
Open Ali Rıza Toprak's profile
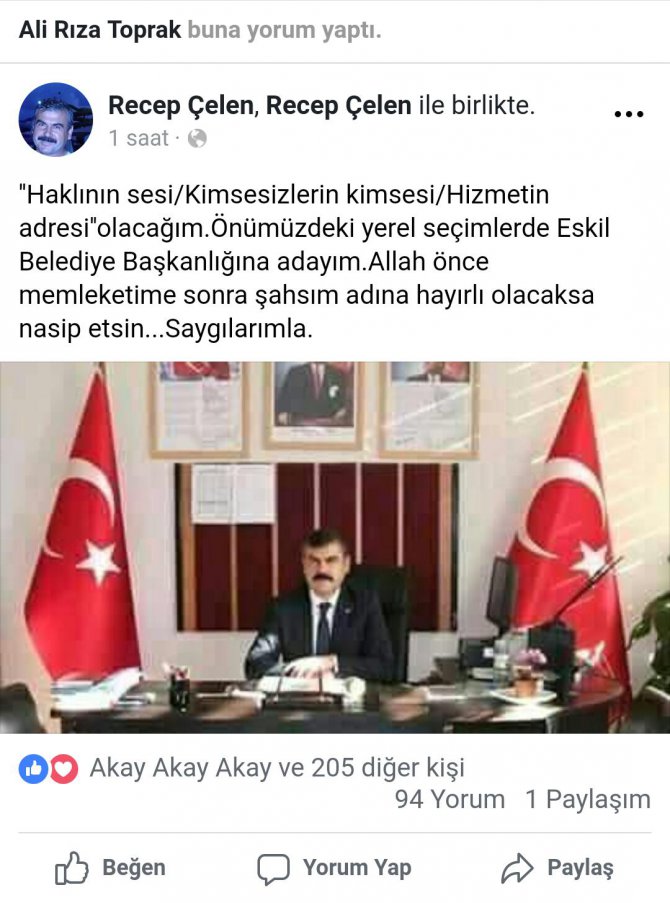click(100, 29)
